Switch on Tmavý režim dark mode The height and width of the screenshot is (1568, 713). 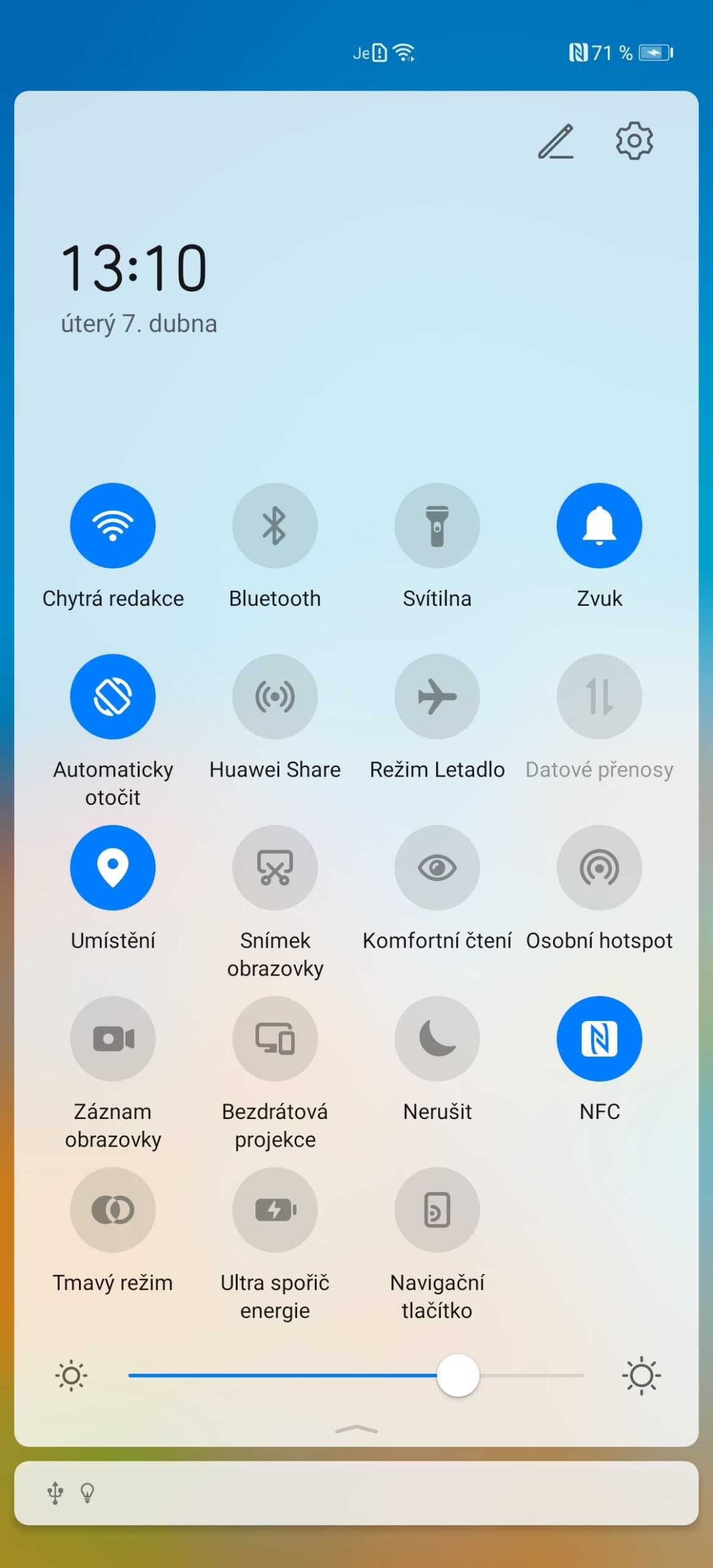coord(113,1209)
